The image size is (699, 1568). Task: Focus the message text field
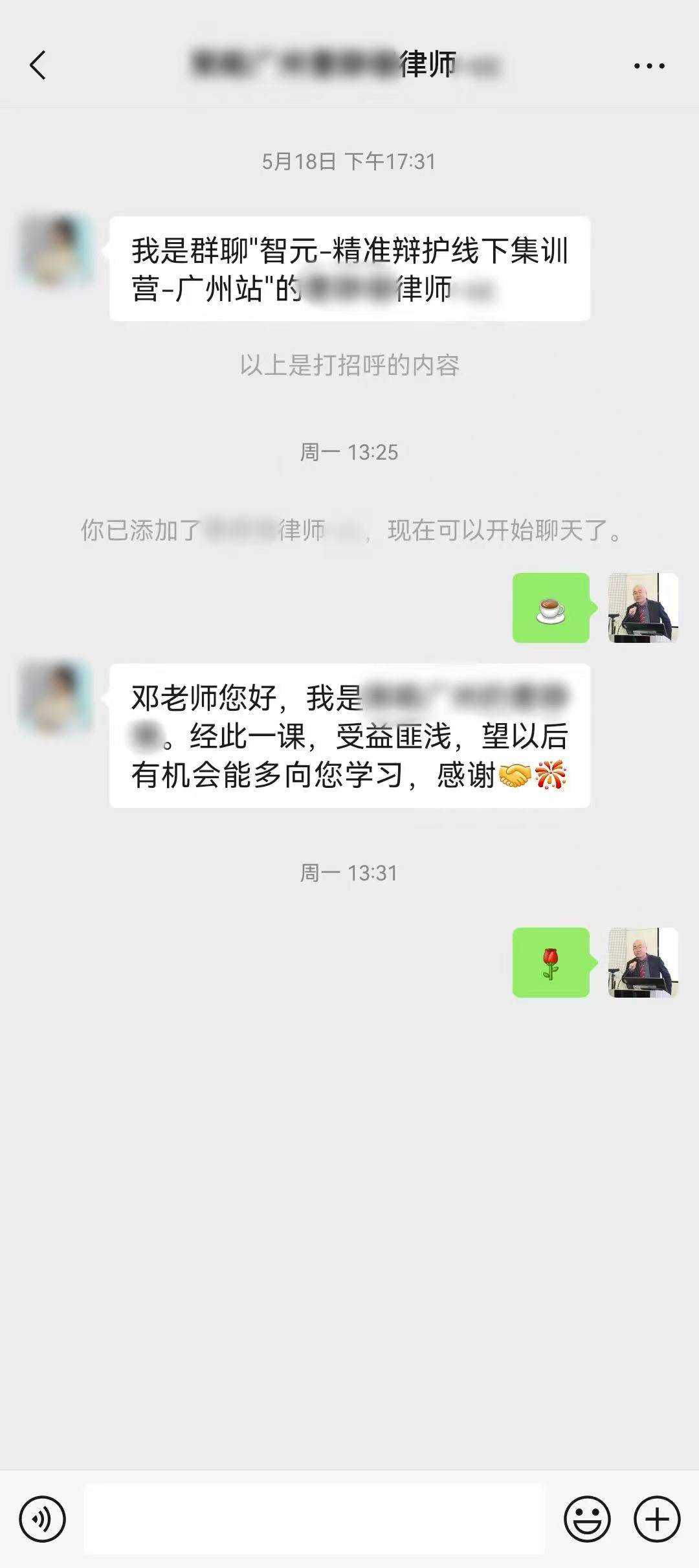coord(314,1518)
